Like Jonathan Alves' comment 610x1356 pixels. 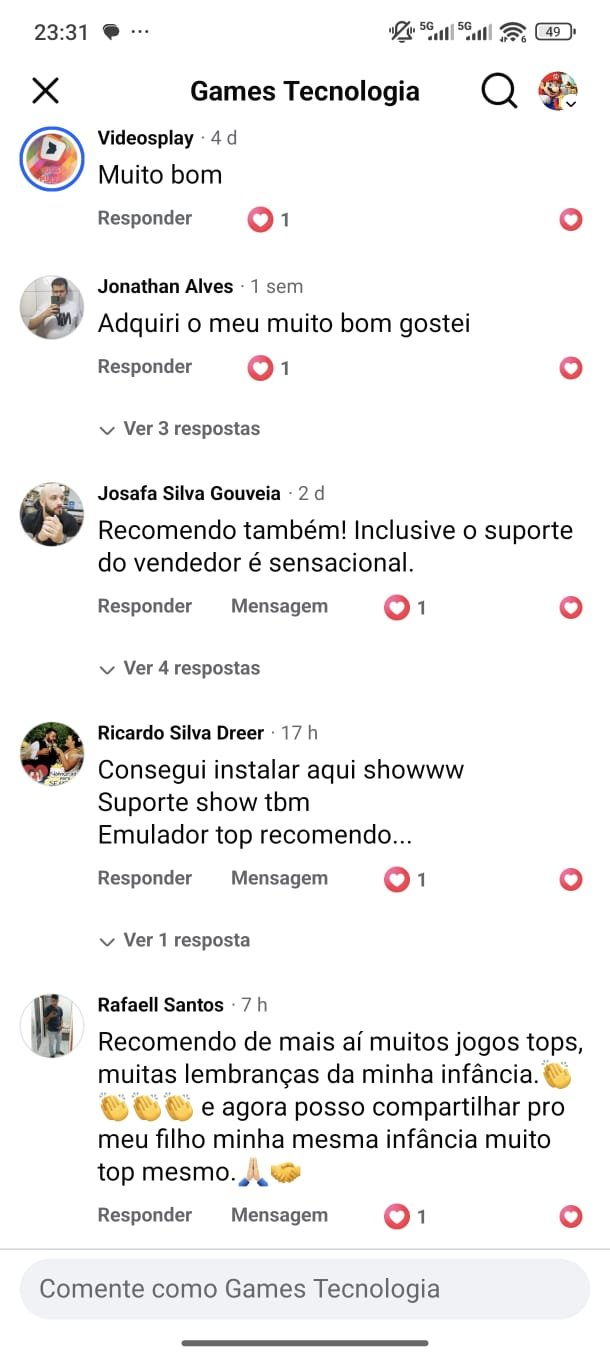pos(571,368)
